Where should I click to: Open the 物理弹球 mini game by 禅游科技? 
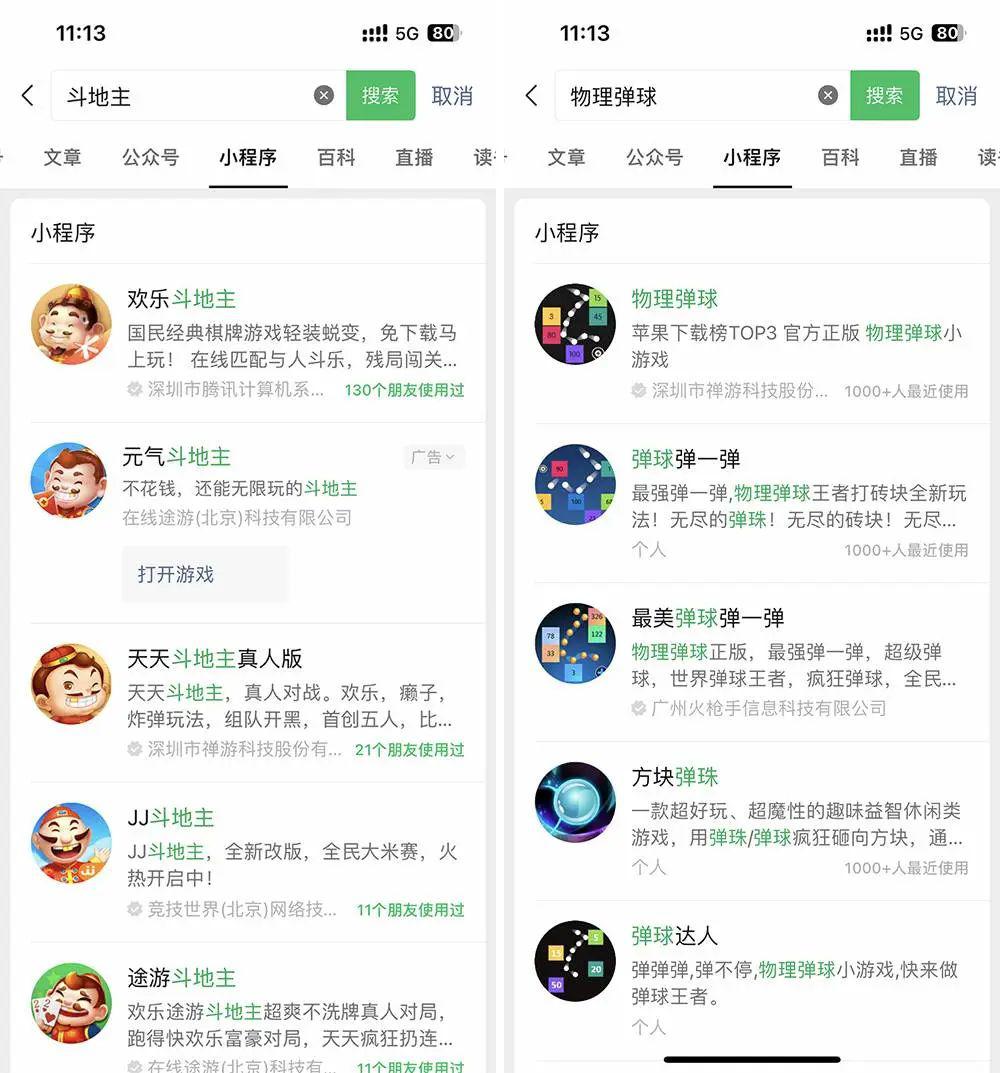pos(675,299)
